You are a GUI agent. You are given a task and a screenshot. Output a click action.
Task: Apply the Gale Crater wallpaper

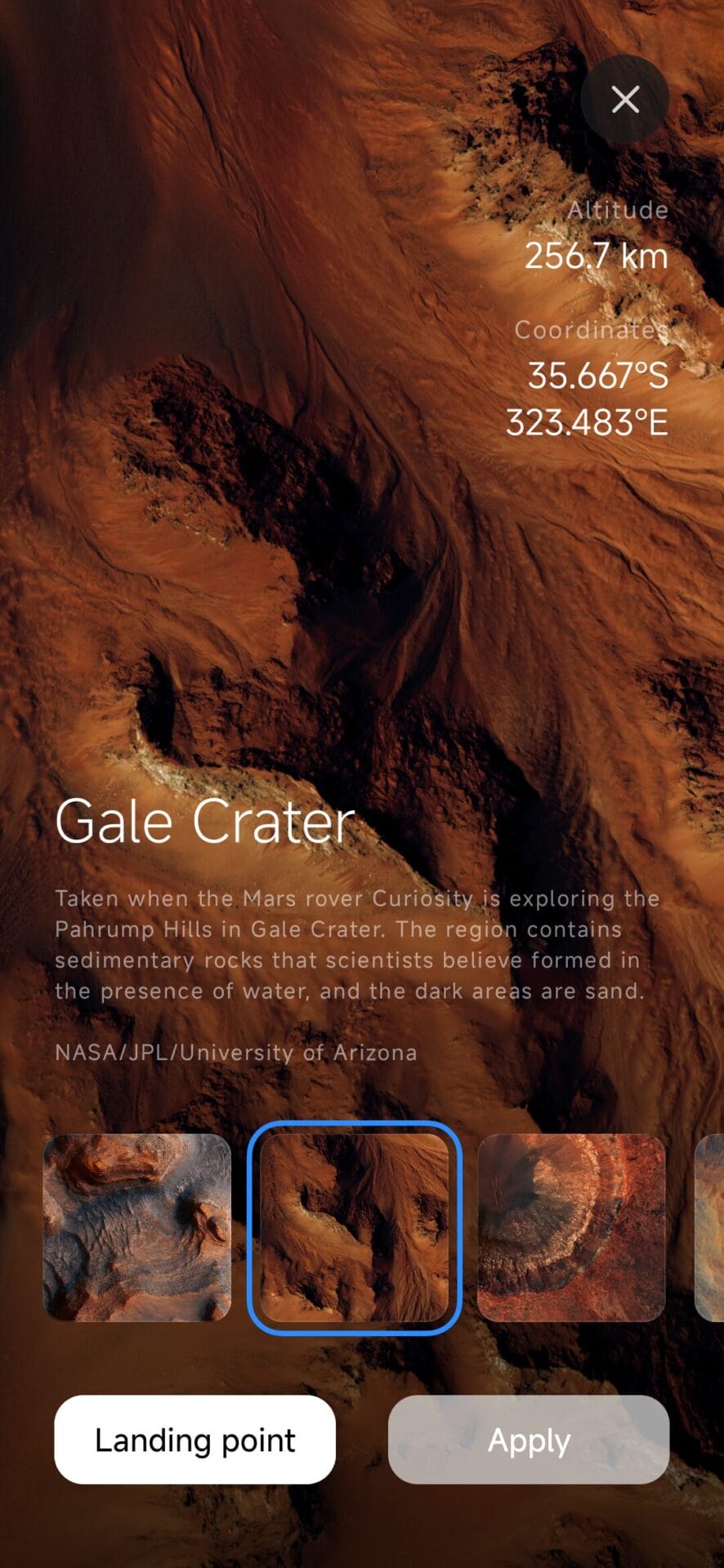[x=529, y=1440]
